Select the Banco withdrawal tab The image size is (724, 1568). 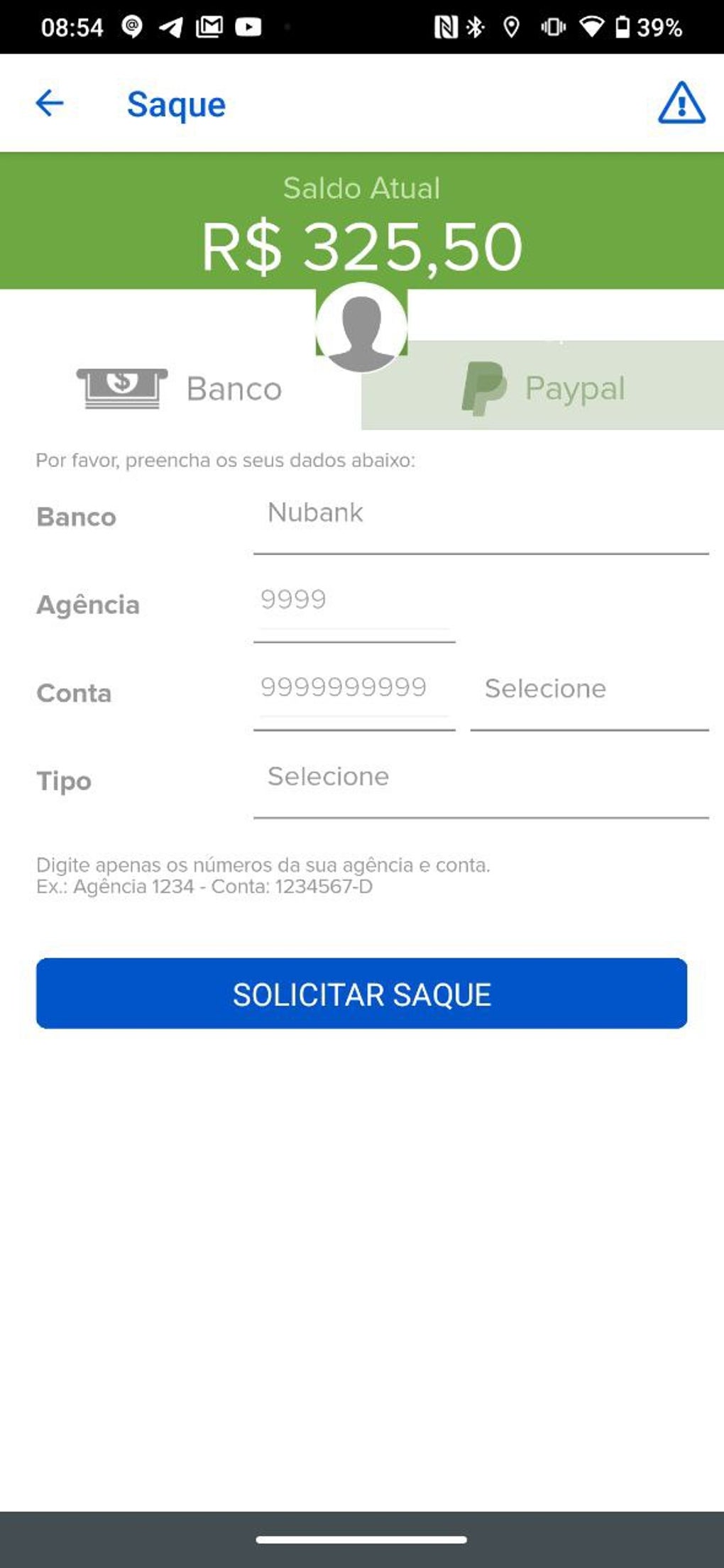point(180,388)
